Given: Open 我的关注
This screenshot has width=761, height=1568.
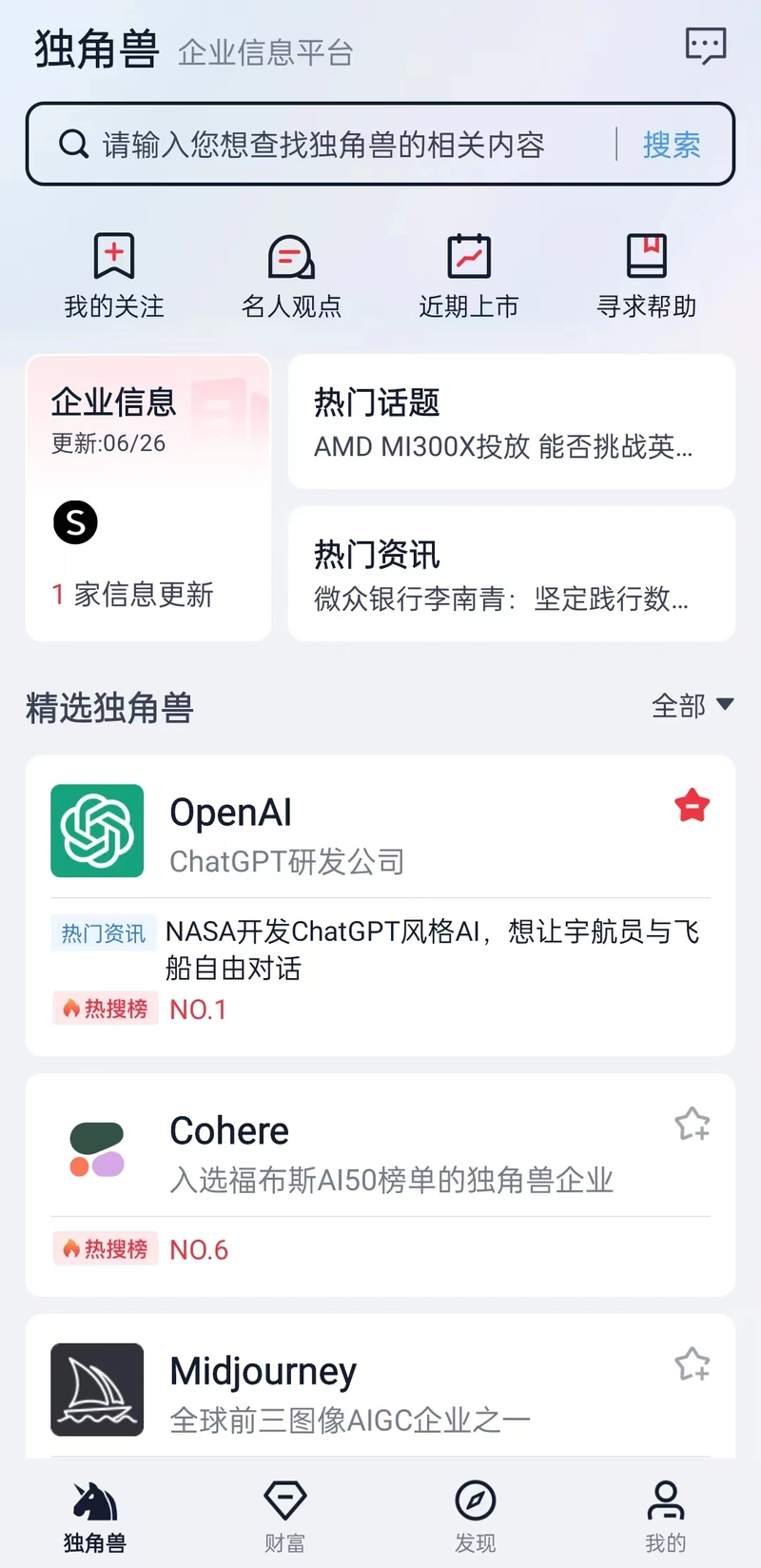Looking at the screenshot, I should click(x=114, y=276).
